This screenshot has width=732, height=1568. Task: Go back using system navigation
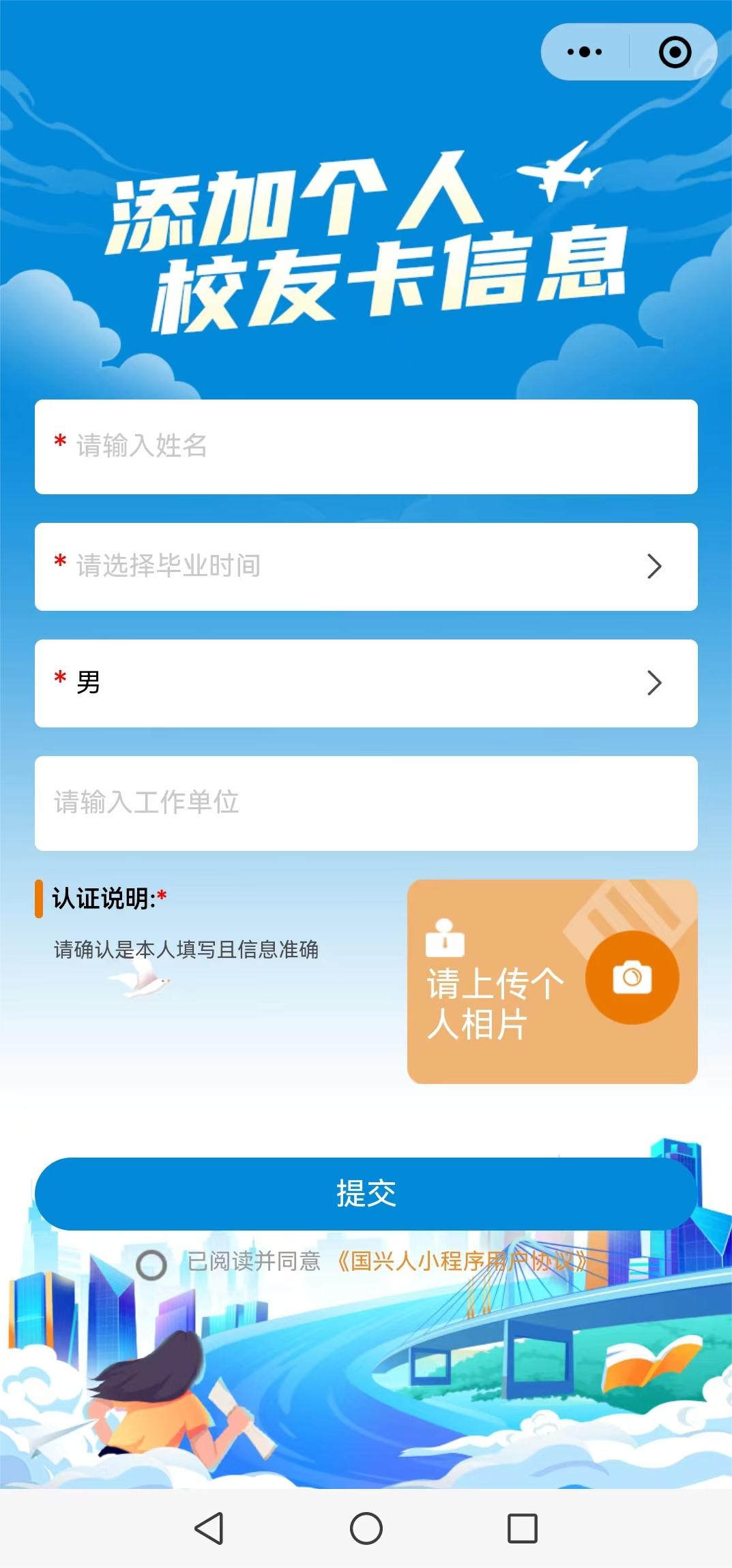(209, 1528)
